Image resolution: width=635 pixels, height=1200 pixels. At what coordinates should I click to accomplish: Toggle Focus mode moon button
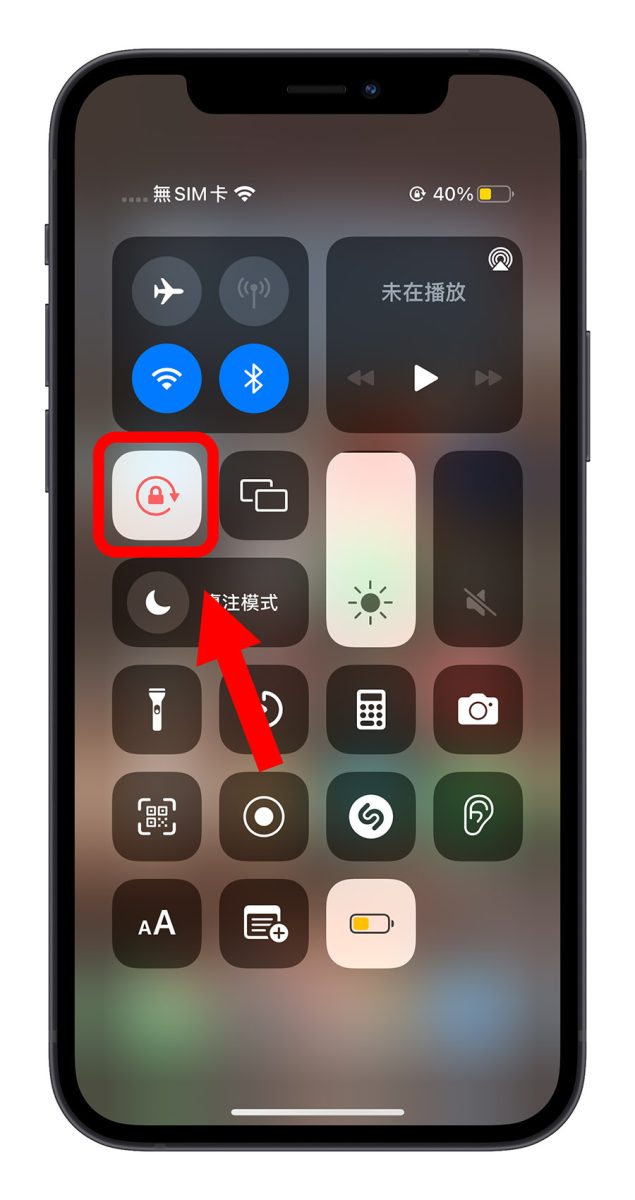coord(157,602)
